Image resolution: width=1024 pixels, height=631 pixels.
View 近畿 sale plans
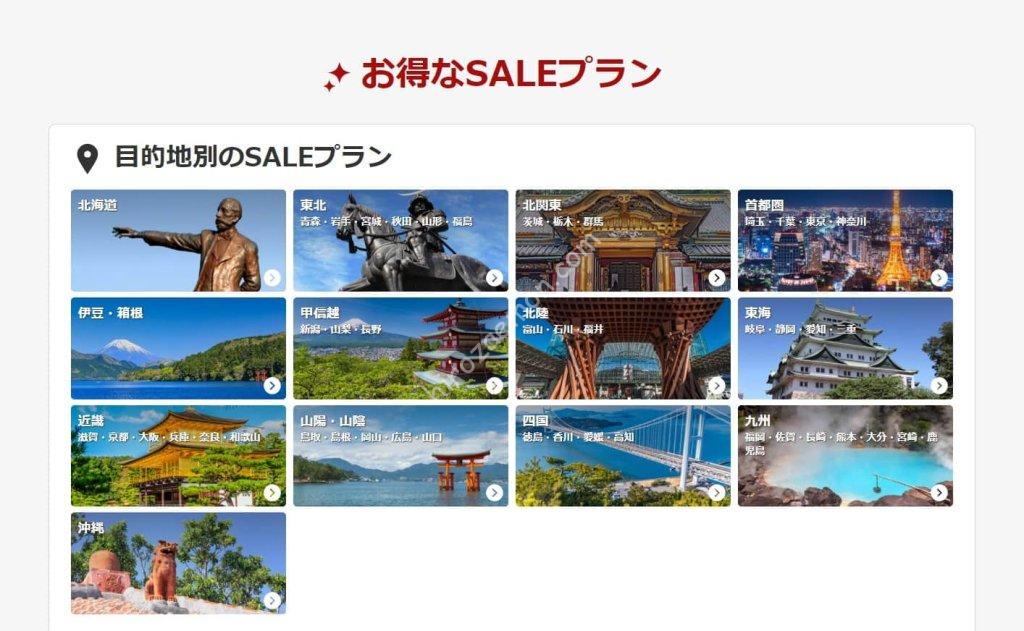[178, 456]
